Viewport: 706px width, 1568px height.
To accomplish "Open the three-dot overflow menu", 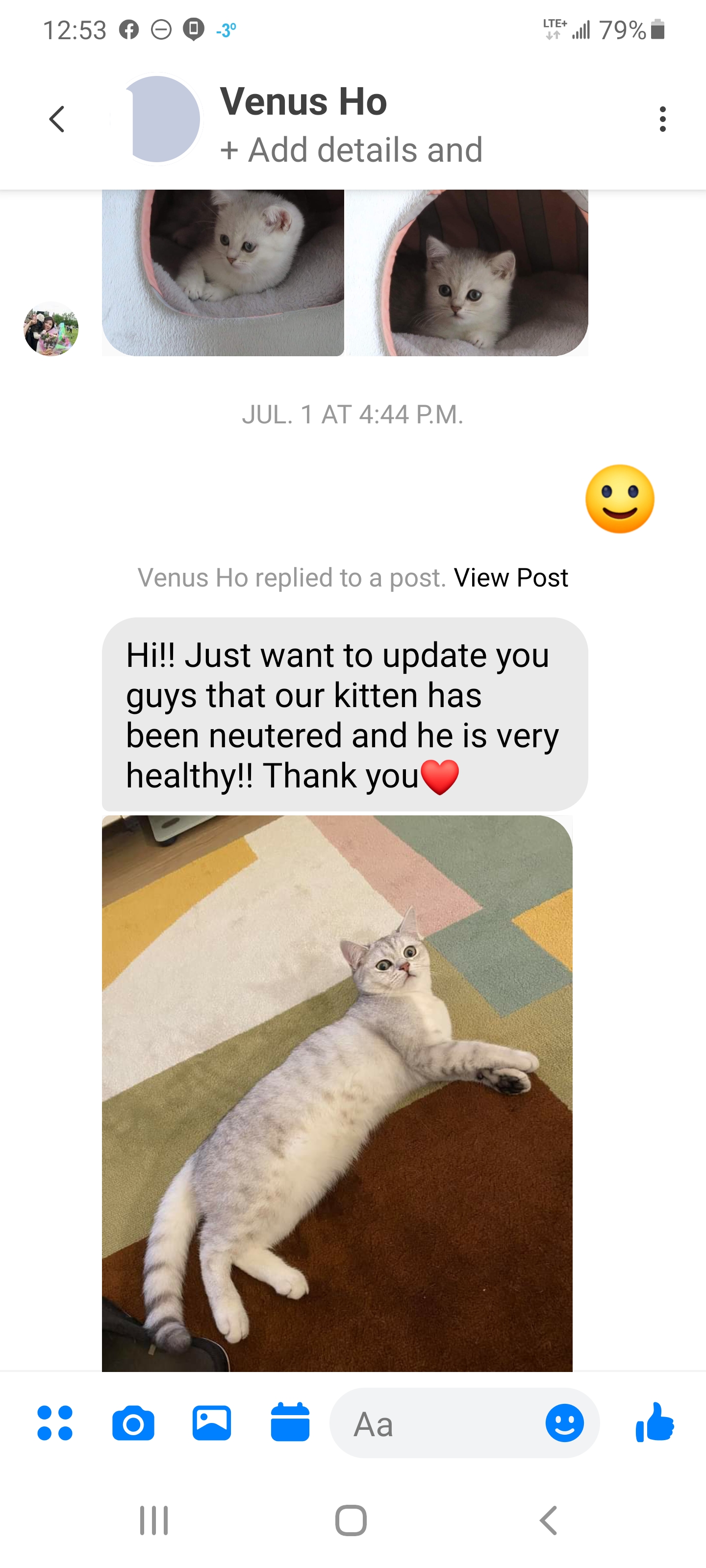I will [662, 119].
